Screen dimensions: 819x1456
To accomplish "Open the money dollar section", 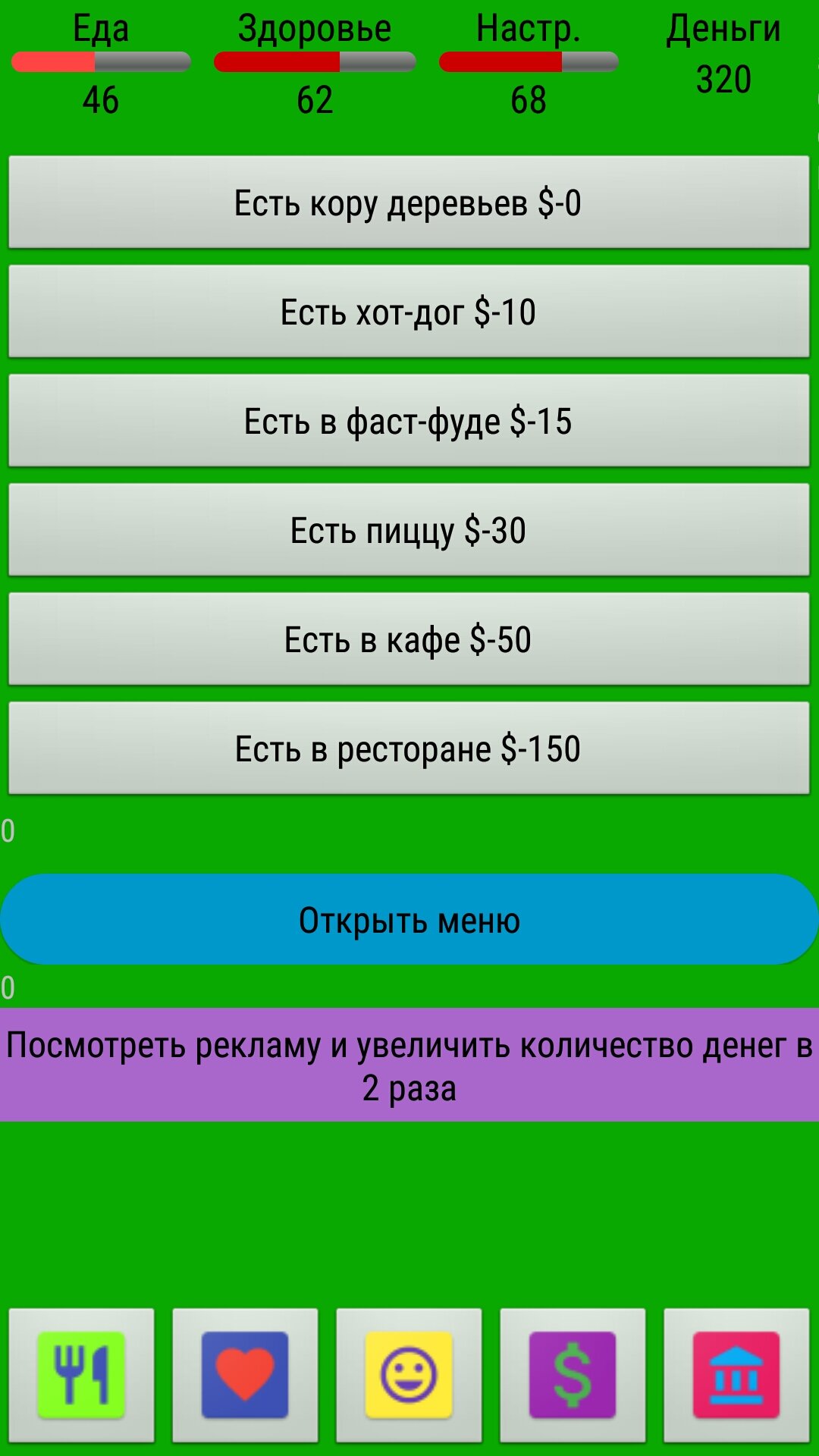I will coord(573,1375).
